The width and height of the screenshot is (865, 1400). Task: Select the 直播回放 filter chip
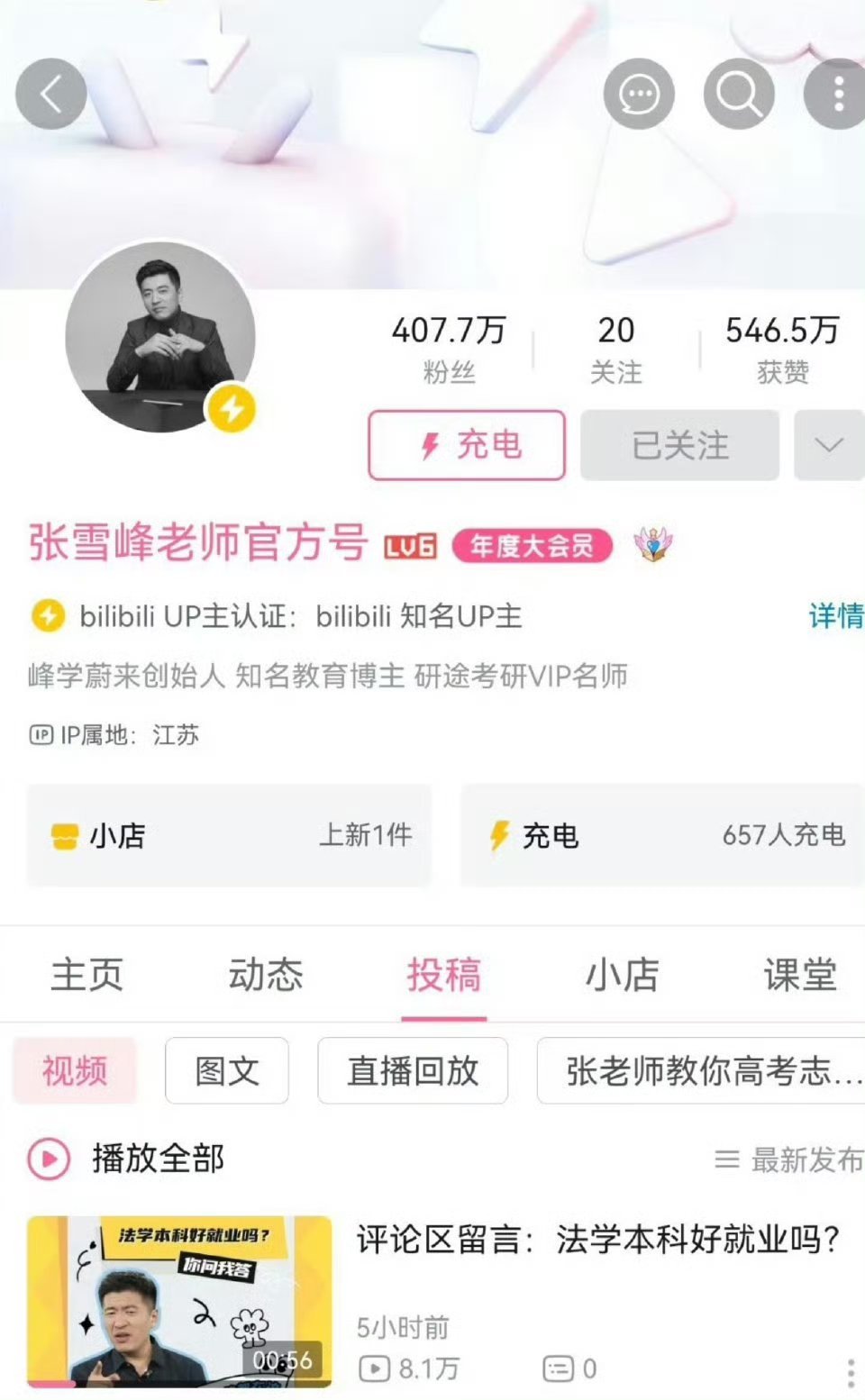pos(411,1070)
